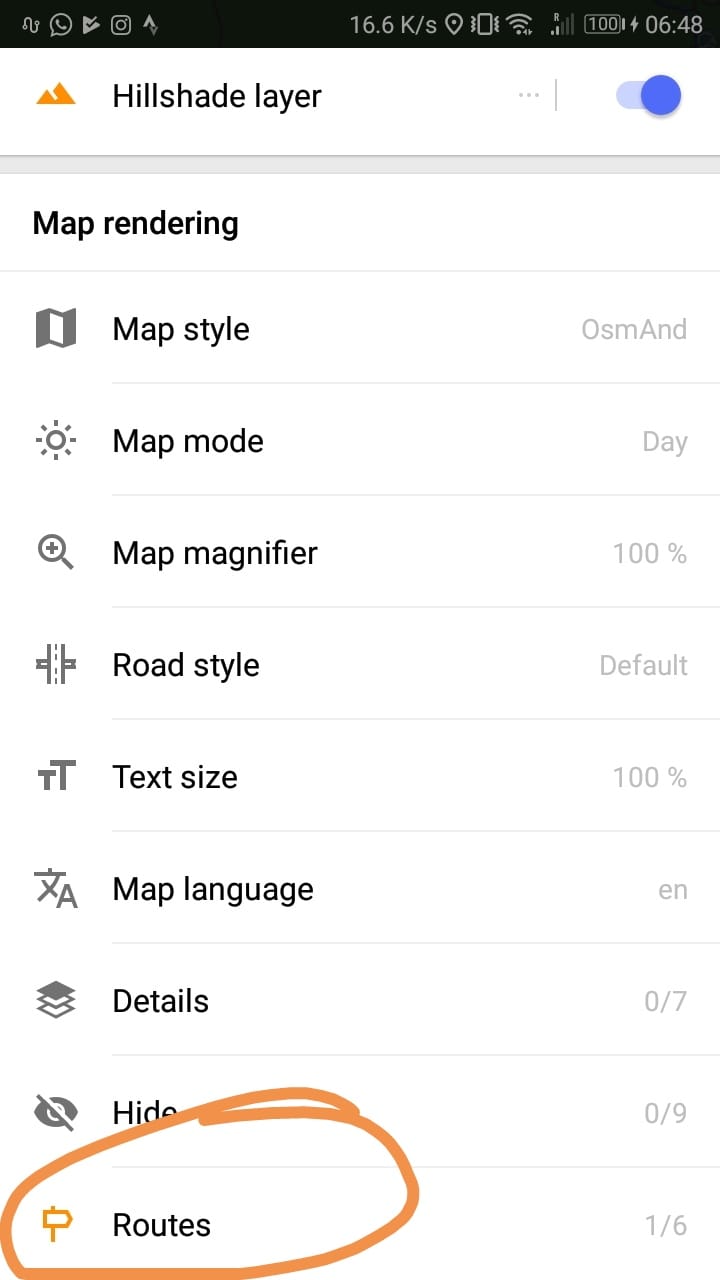This screenshot has height=1280, width=720.
Task: Open the Hide options row
Action: tap(360, 1112)
